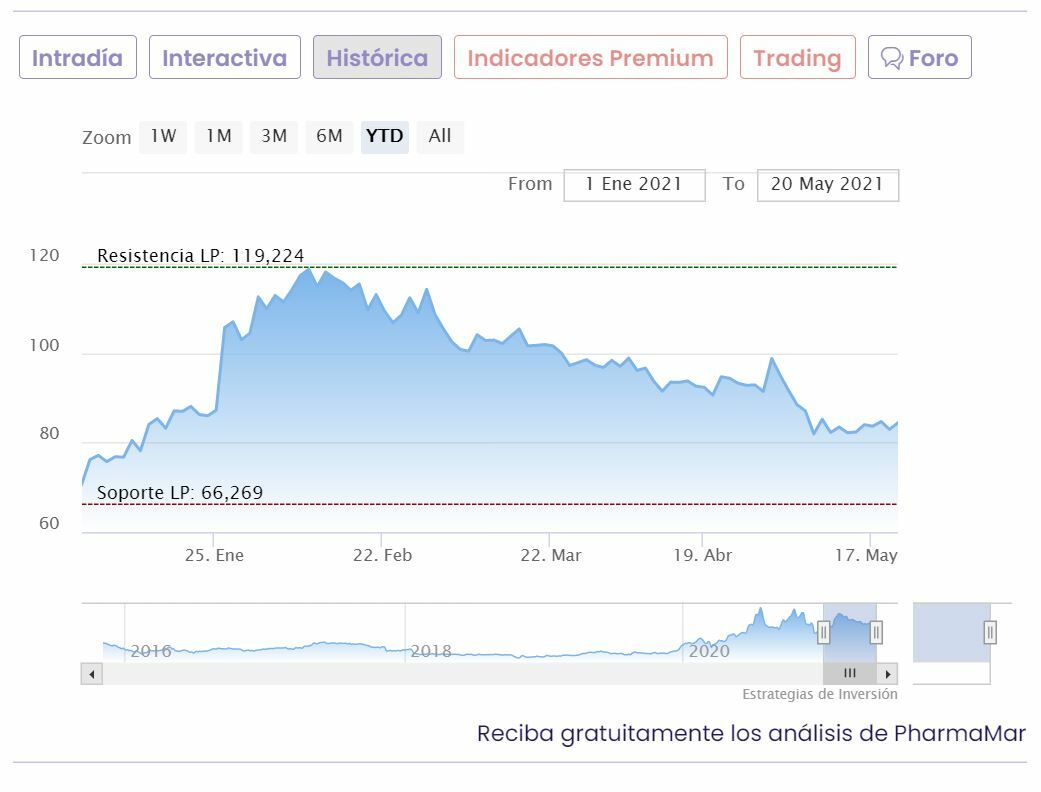1041x792 pixels.
Task: Choose the 6M zoom range
Action: [329, 136]
